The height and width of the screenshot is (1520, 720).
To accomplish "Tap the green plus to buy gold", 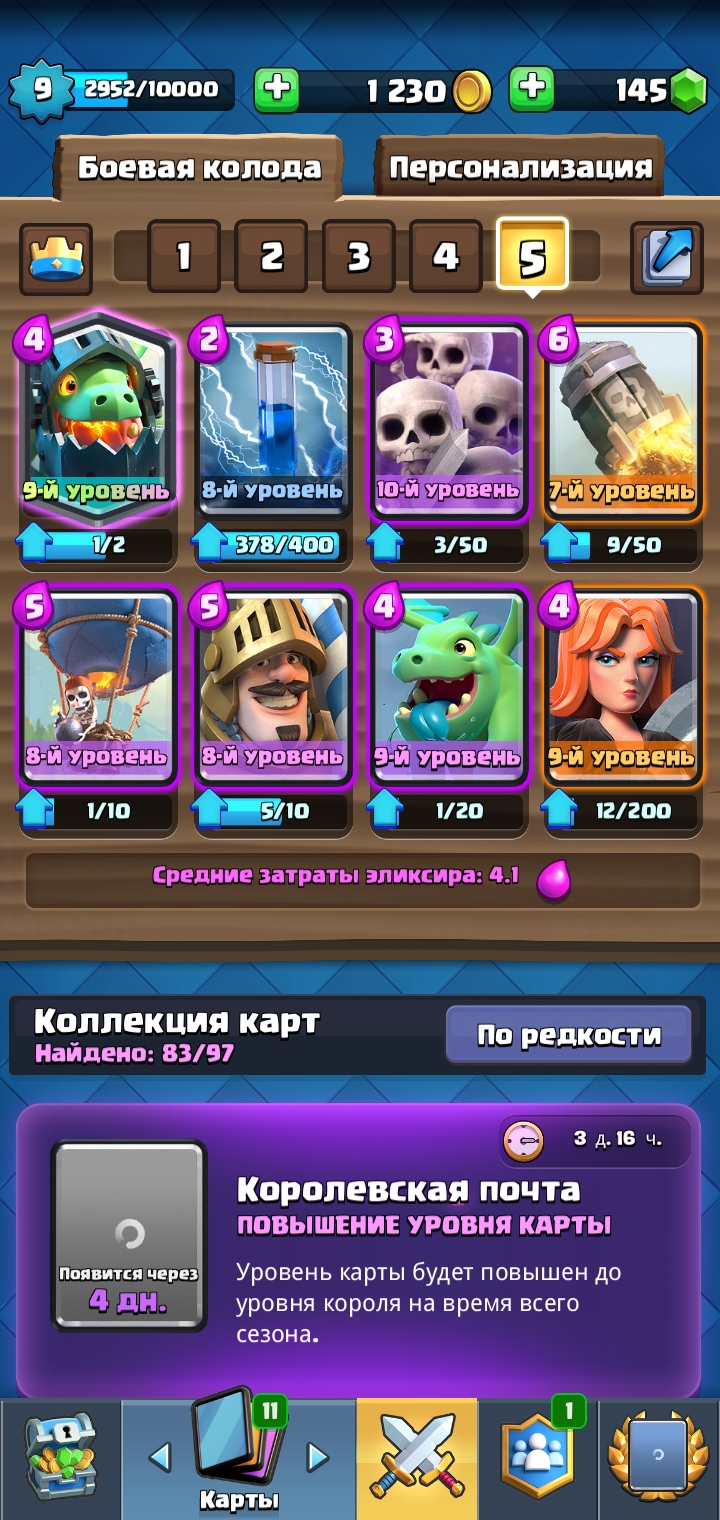I will click(277, 90).
